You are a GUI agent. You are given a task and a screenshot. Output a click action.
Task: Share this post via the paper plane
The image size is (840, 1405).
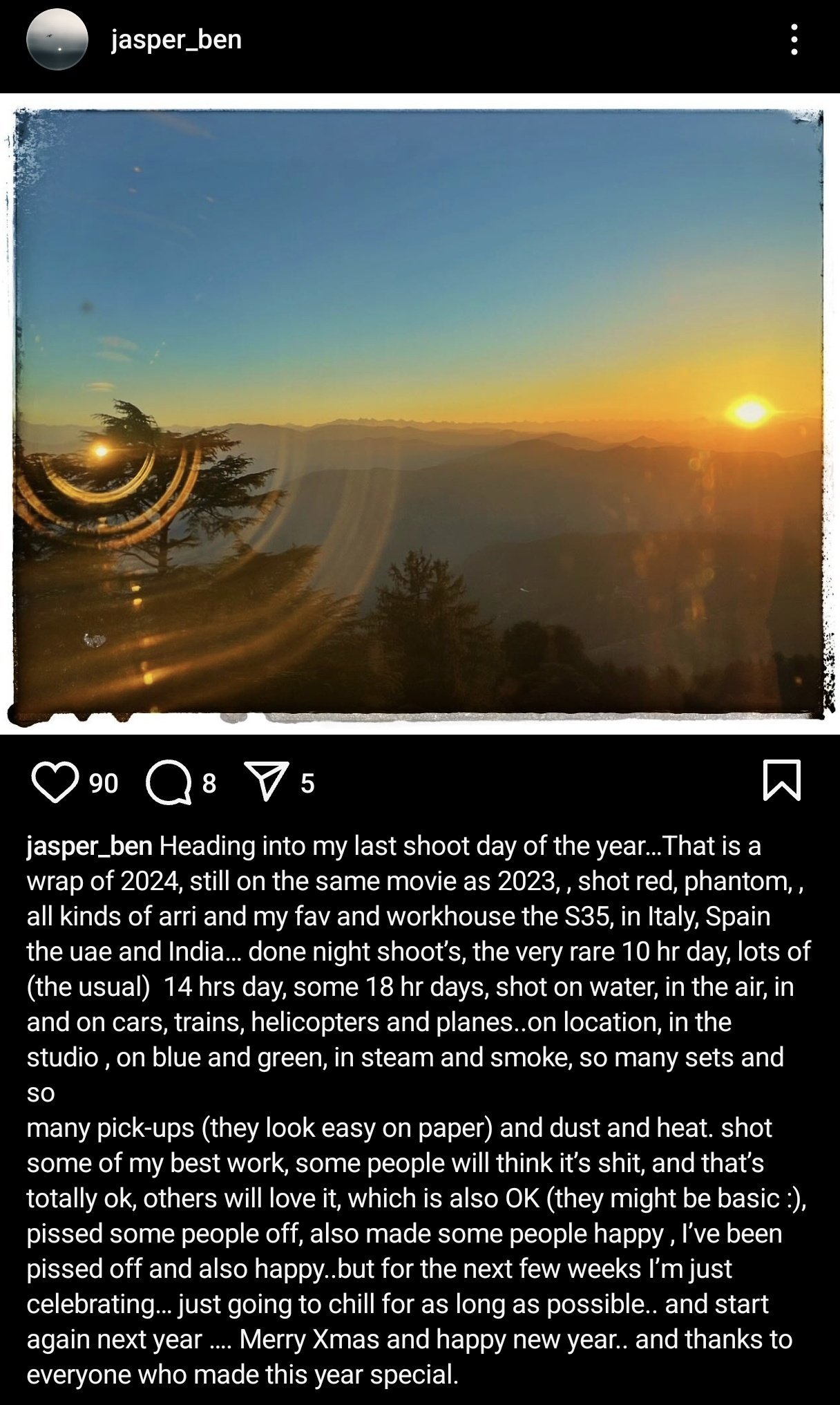[267, 782]
